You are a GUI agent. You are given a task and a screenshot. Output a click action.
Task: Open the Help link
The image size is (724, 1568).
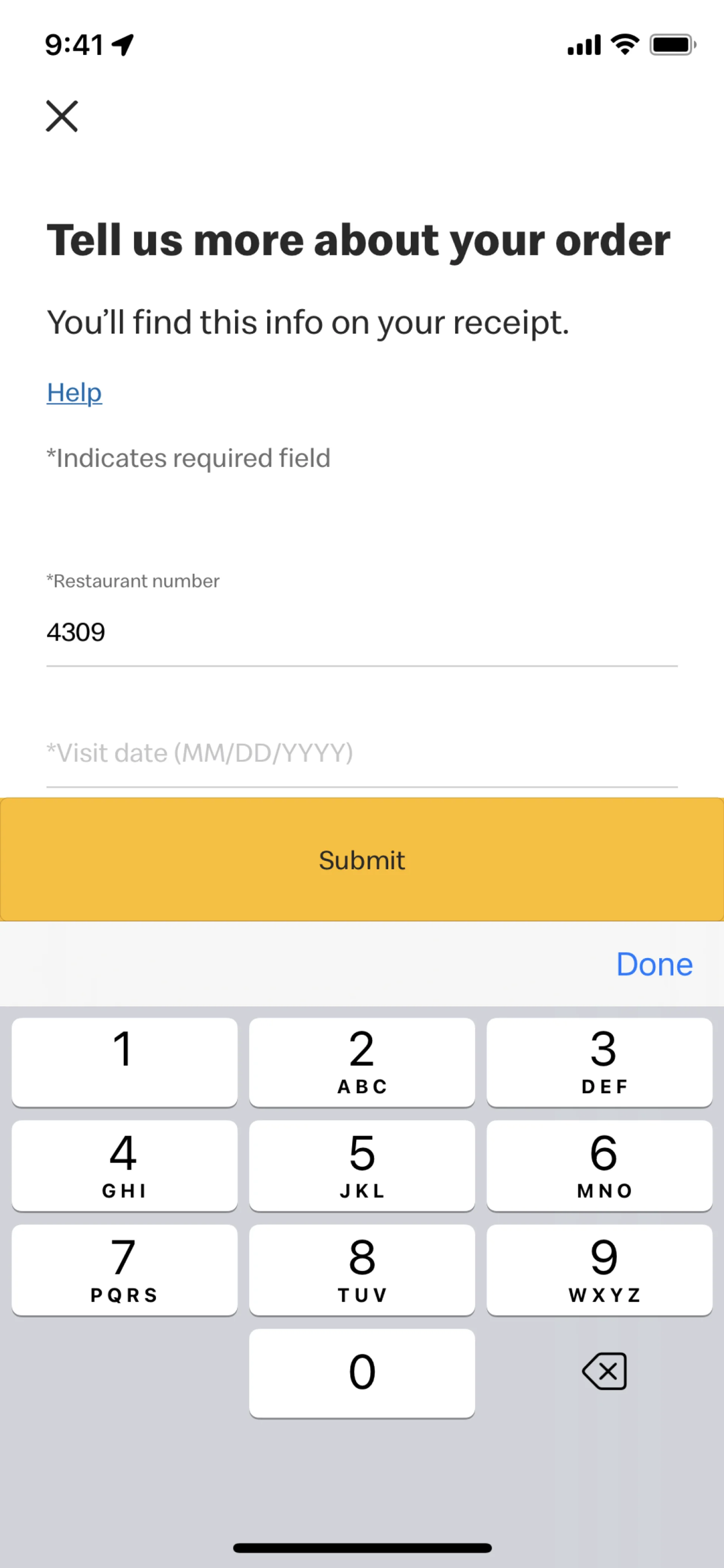coord(74,393)
